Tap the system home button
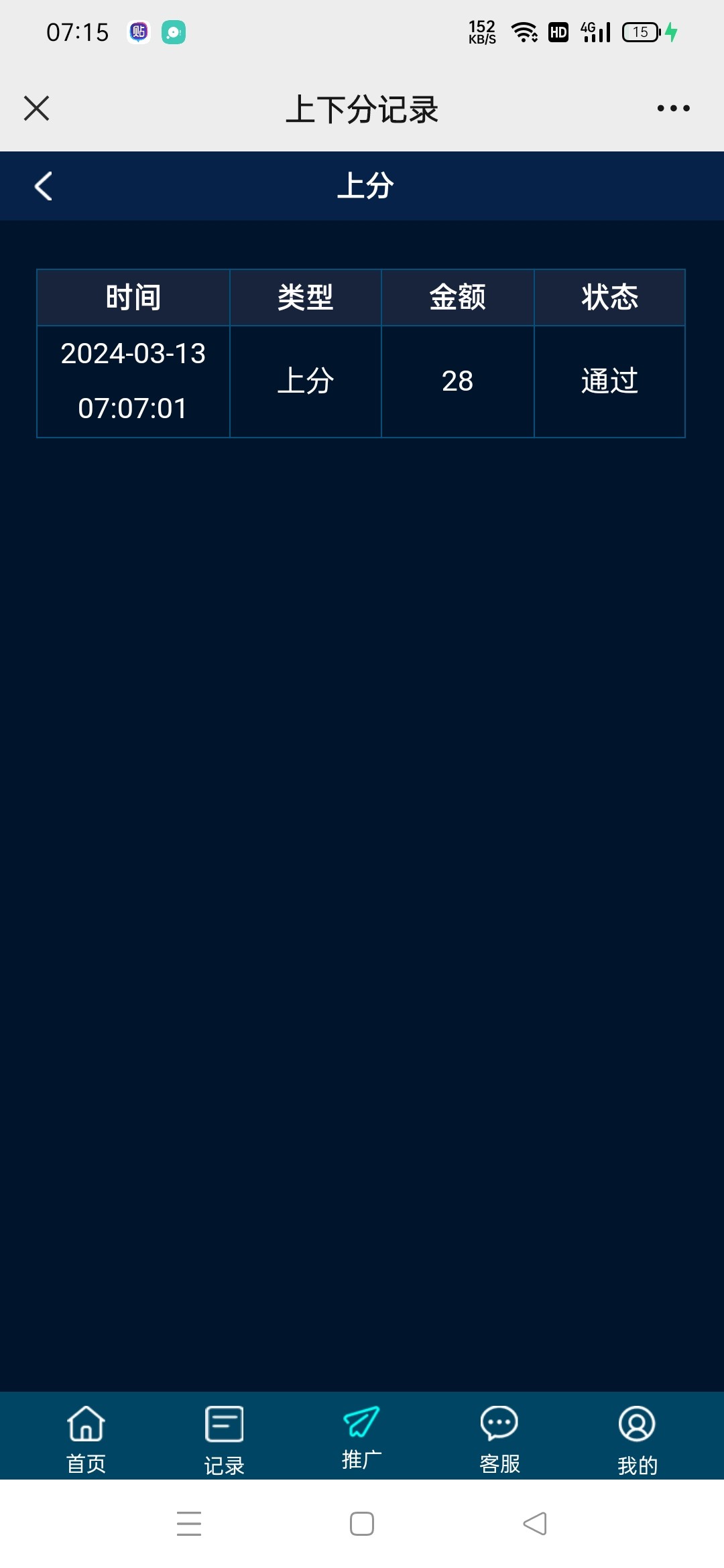 (362, 1524)
